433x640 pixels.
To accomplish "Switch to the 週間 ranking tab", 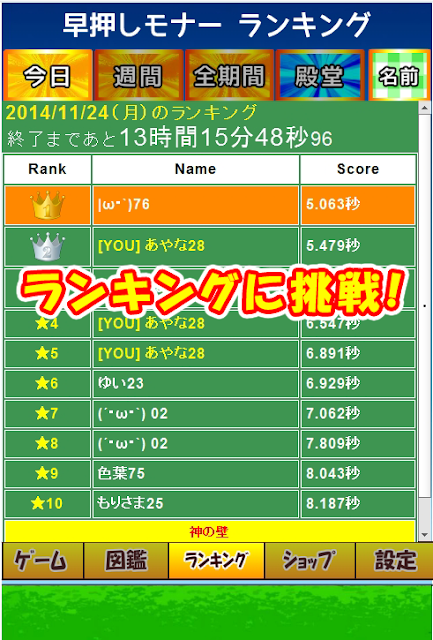I will (138, 75).
